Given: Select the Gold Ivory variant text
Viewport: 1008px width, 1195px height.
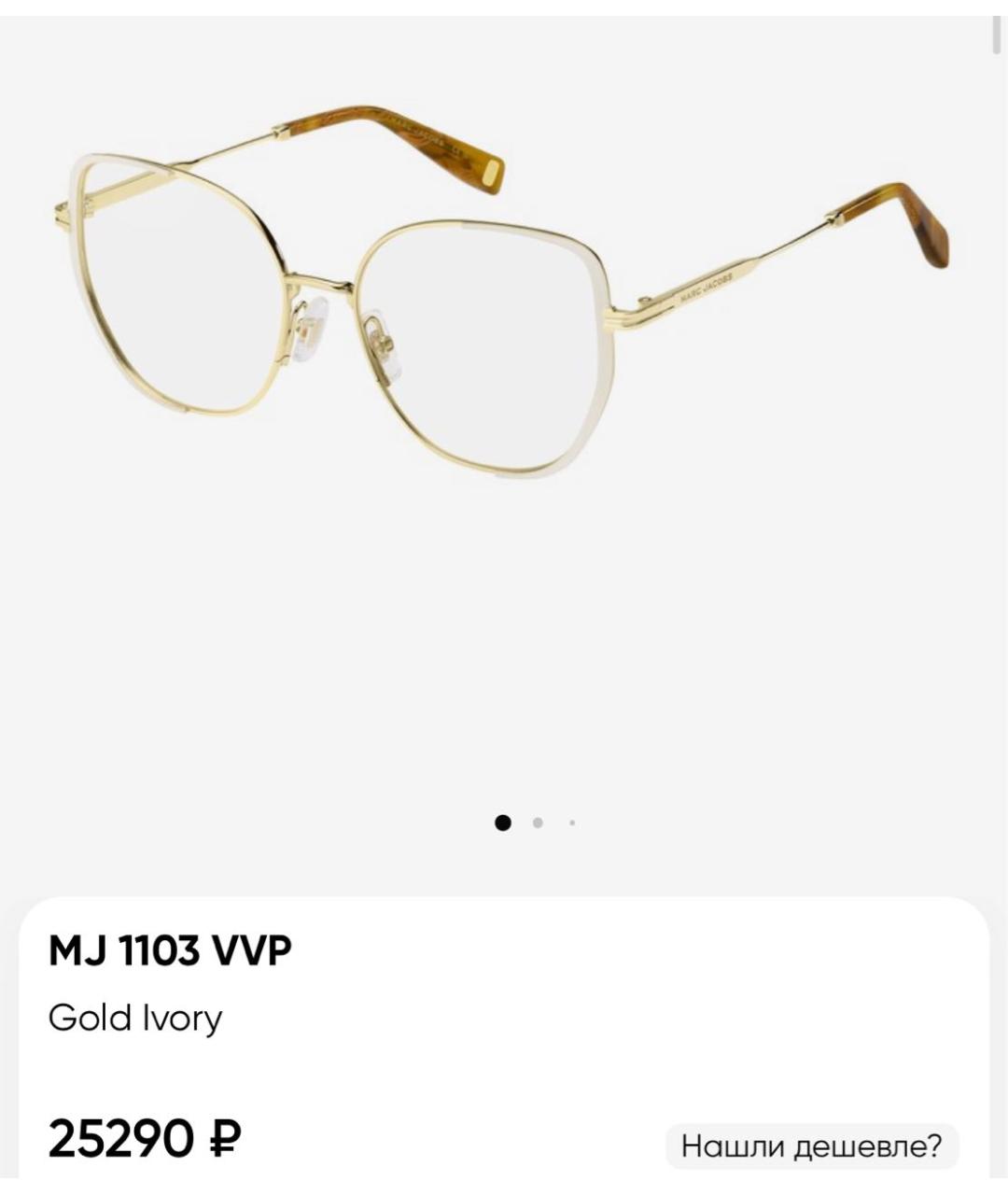Looking at the screenshot, I should click(136, 1018).
